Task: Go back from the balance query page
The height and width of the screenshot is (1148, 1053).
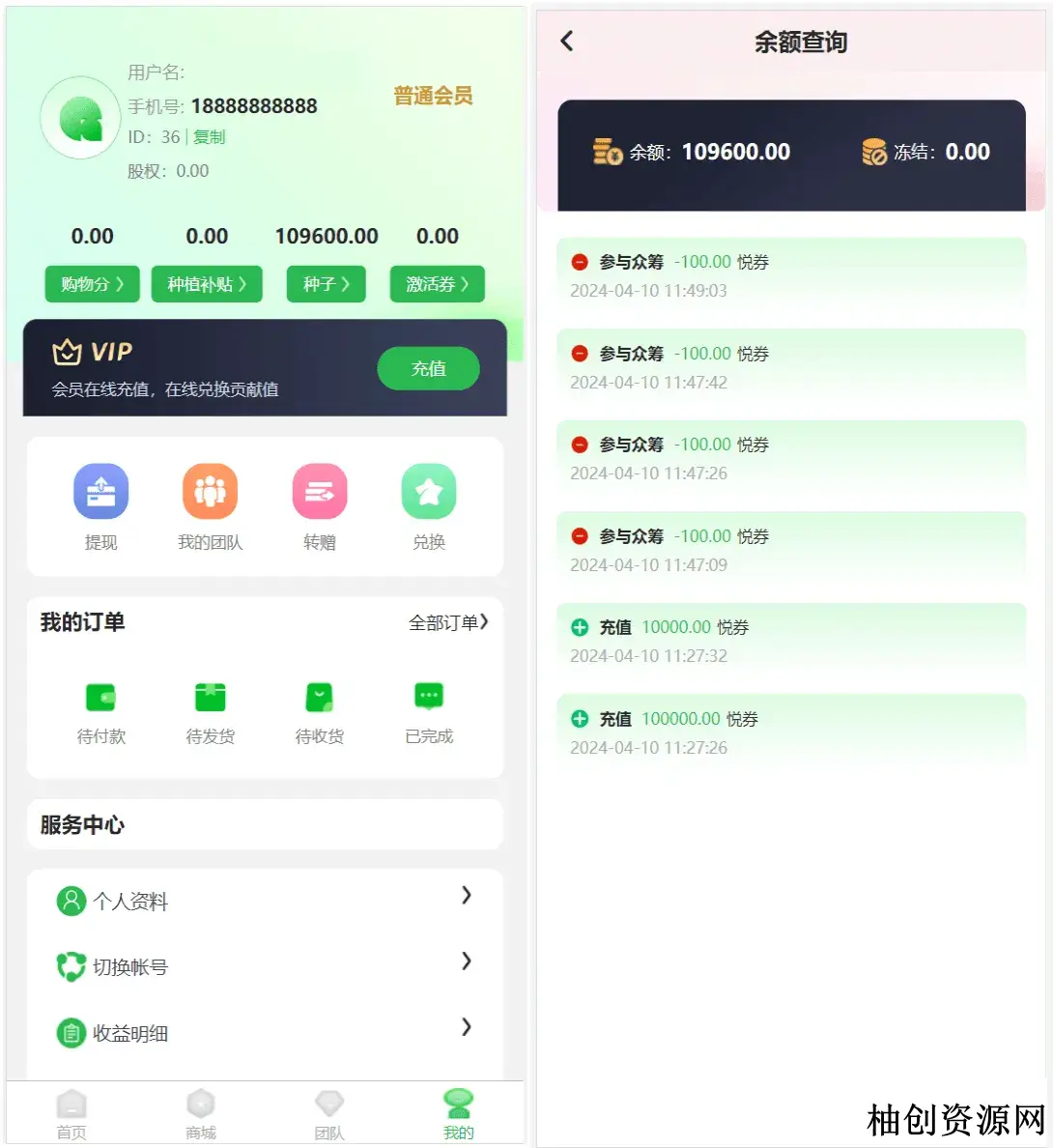Action: tap(567, 41)
